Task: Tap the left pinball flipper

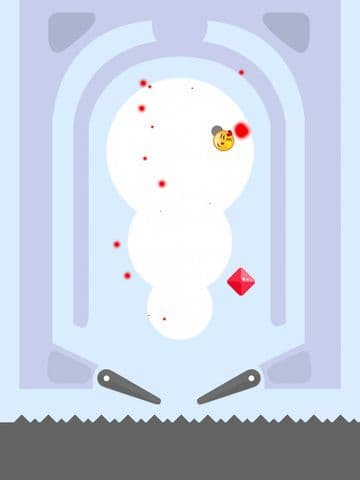Action: click(x=129, y=386)
